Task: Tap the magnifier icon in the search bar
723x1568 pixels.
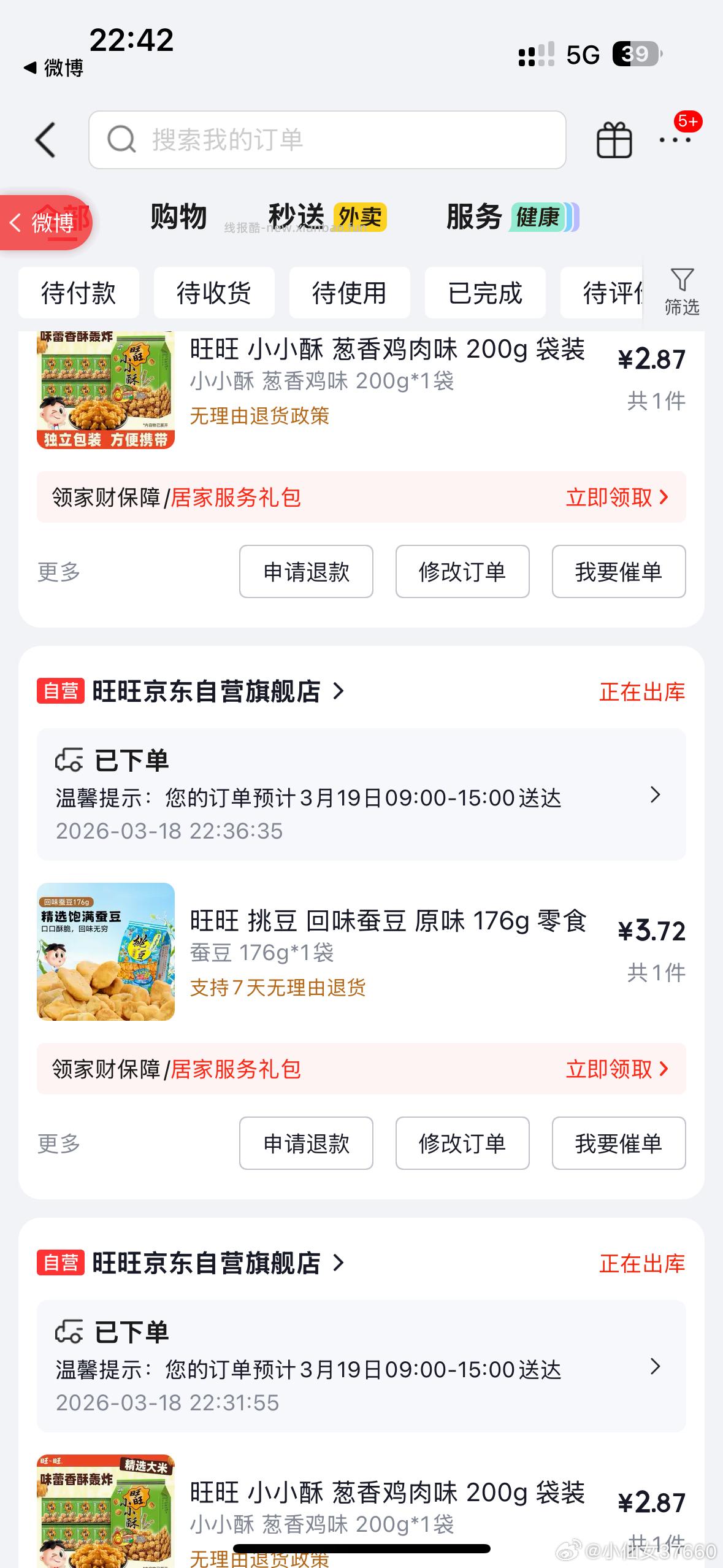Action: pos(123,140)
